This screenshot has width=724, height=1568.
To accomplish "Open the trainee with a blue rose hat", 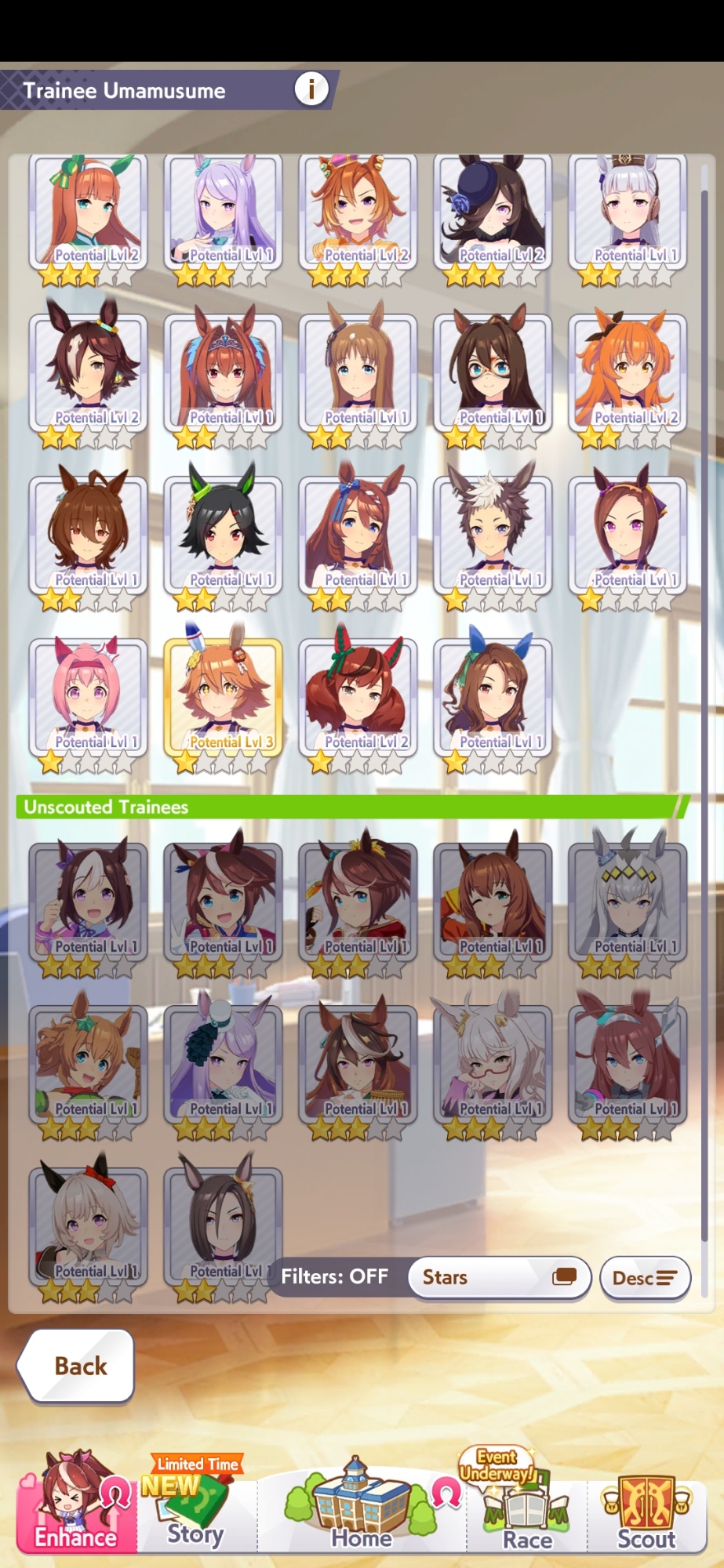I will (x=493, y=212).
